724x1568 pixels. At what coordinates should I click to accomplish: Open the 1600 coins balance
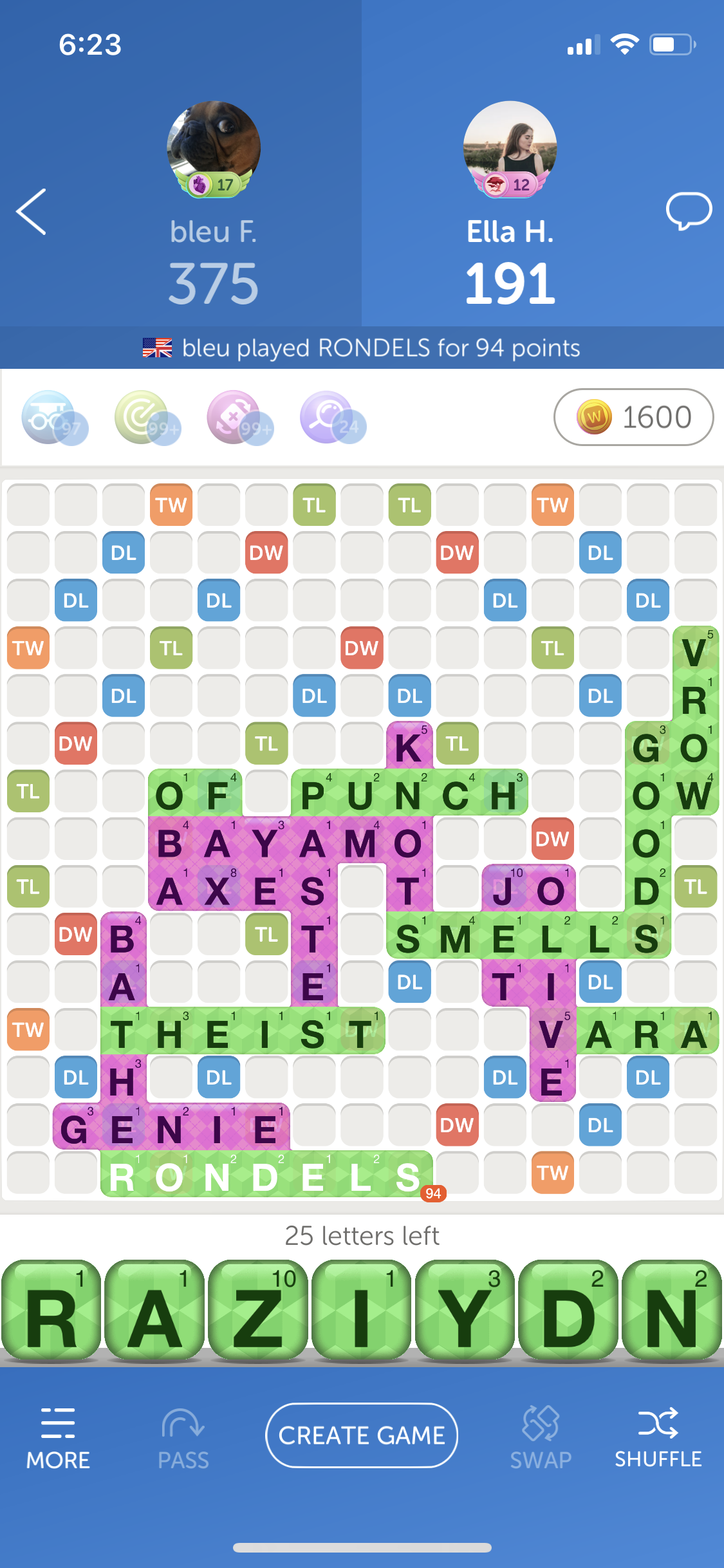tap(633, 417)
